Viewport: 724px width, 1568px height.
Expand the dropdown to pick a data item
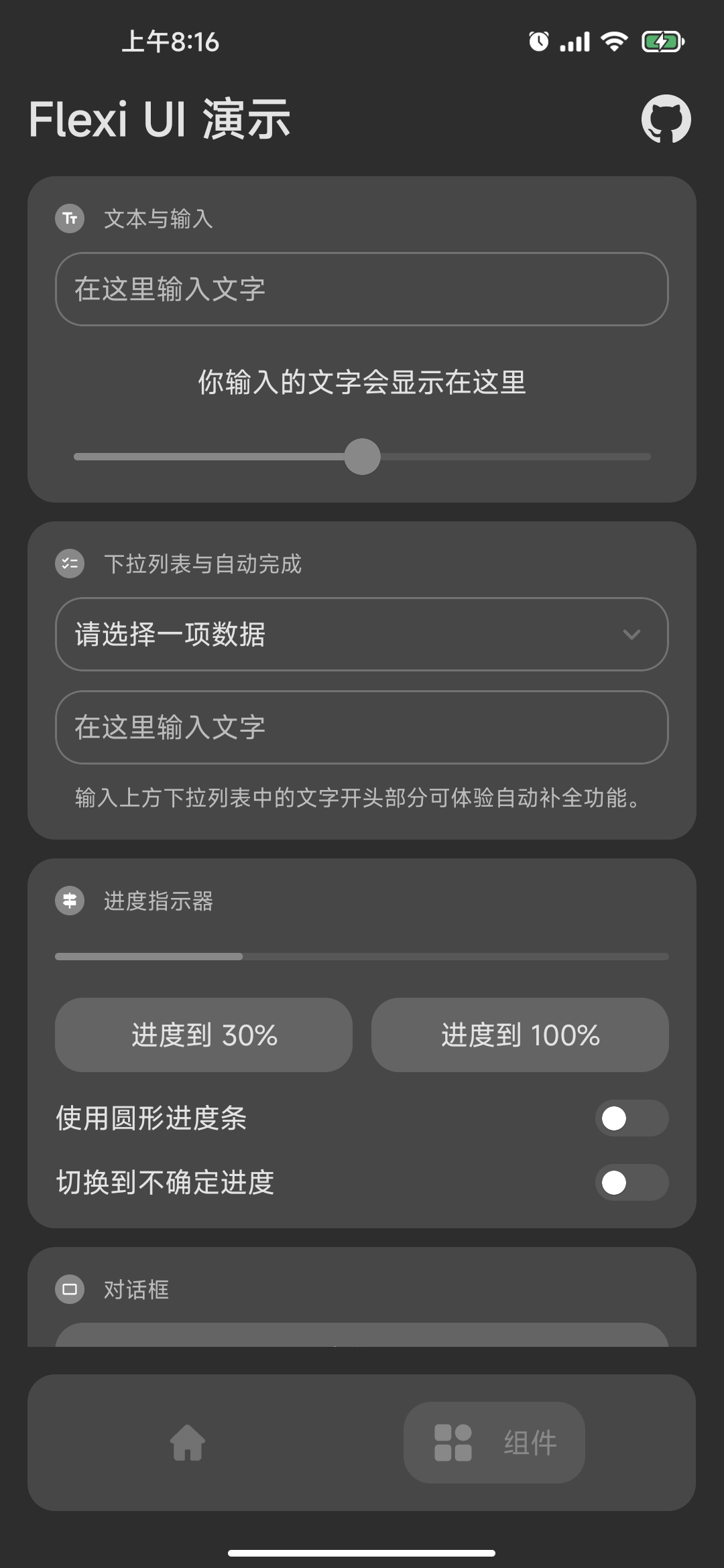click(x=361, y=635)
